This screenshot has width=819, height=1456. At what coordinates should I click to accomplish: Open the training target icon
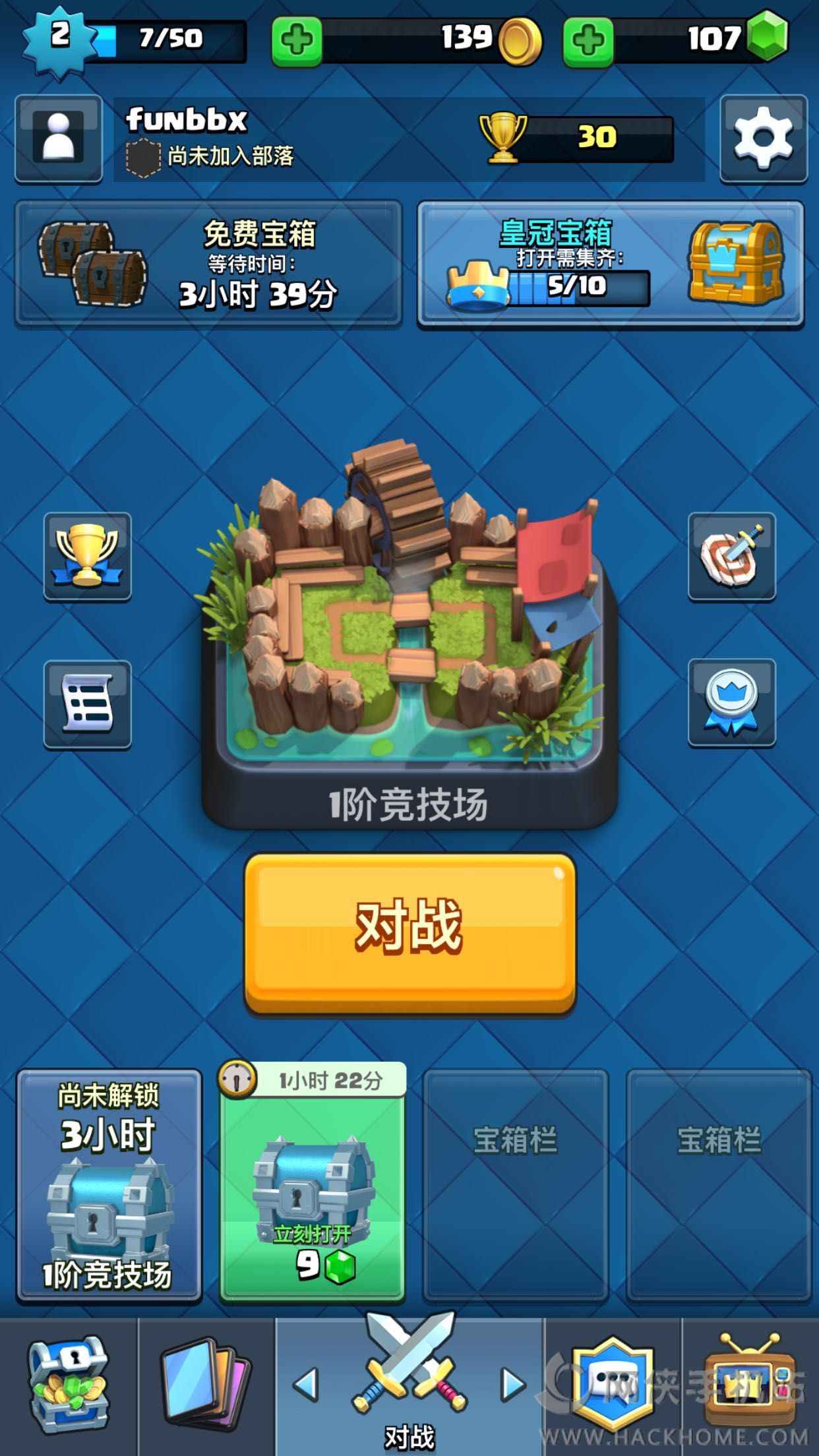click(x=732, y=557)
